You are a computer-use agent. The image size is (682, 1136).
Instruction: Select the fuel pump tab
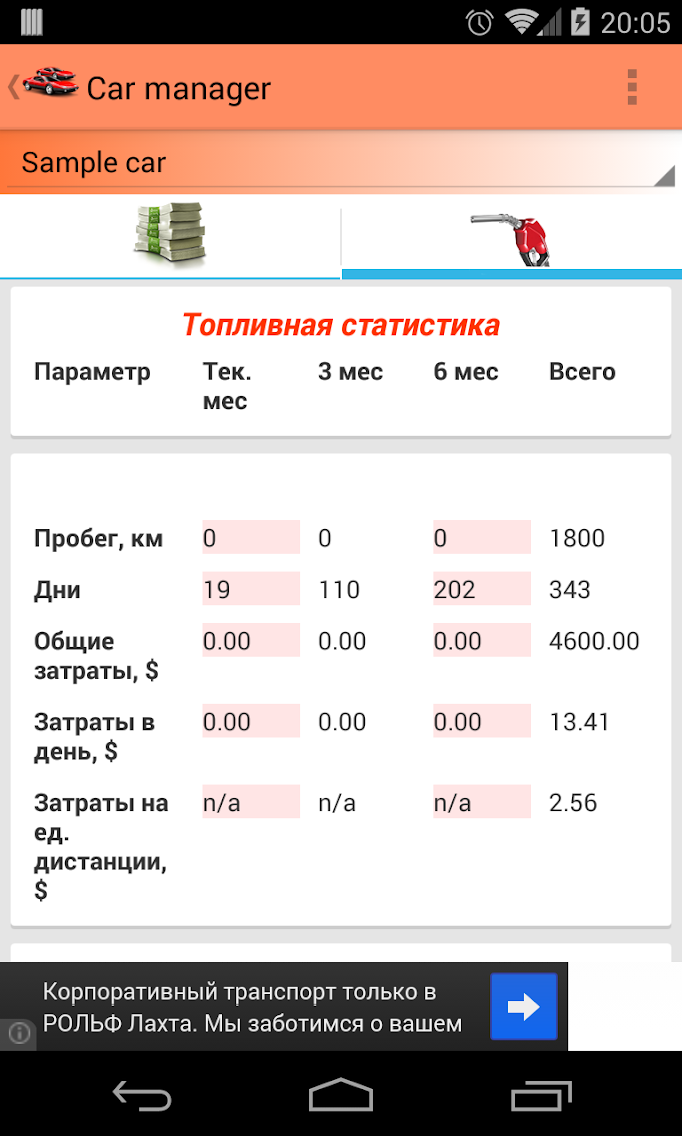[512, 238]
